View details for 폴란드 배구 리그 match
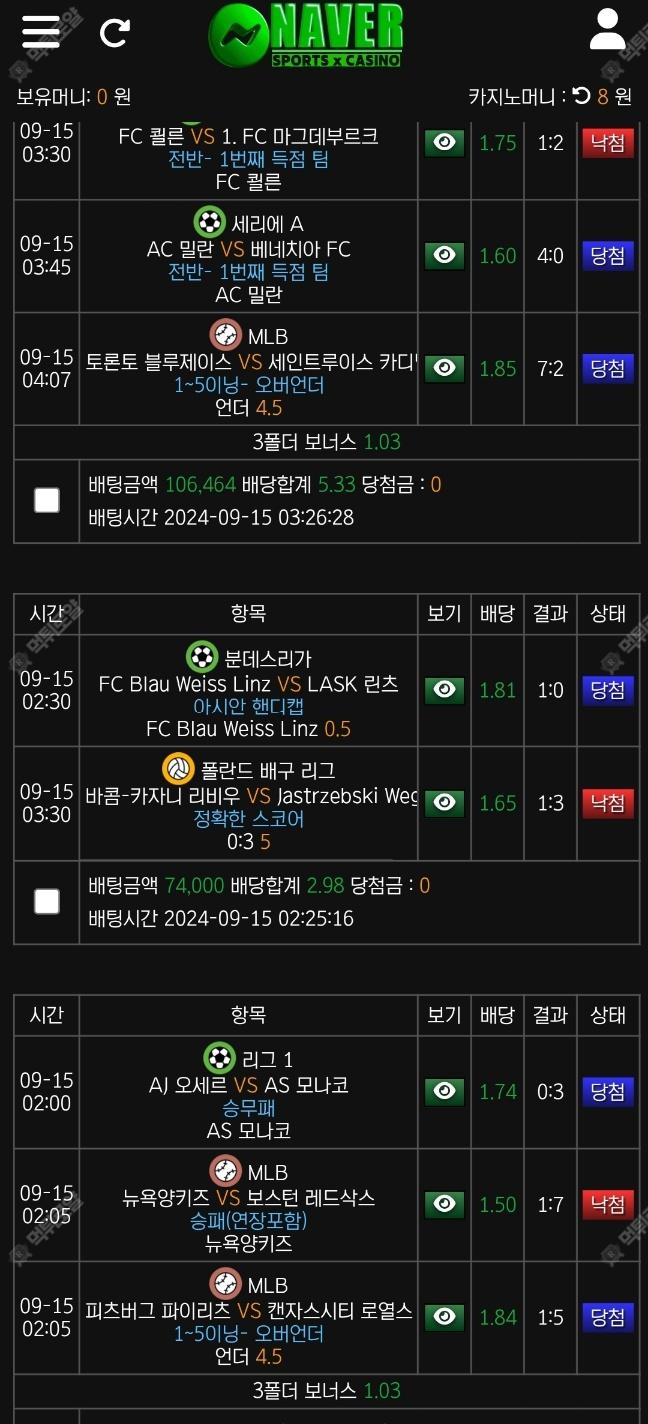Screen dimensions: 648x1424 [444, 803]
